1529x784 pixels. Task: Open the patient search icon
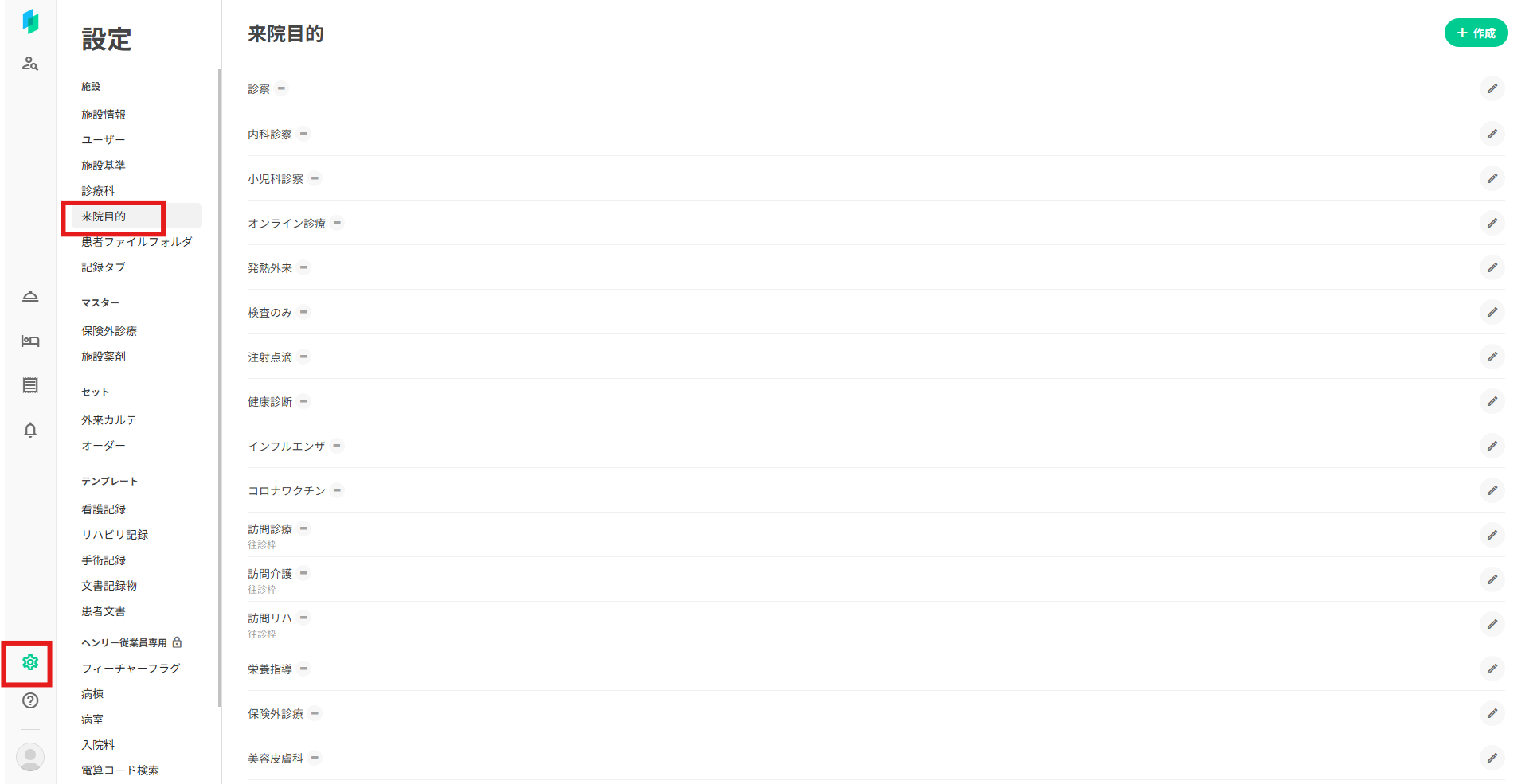pos(30,64)
